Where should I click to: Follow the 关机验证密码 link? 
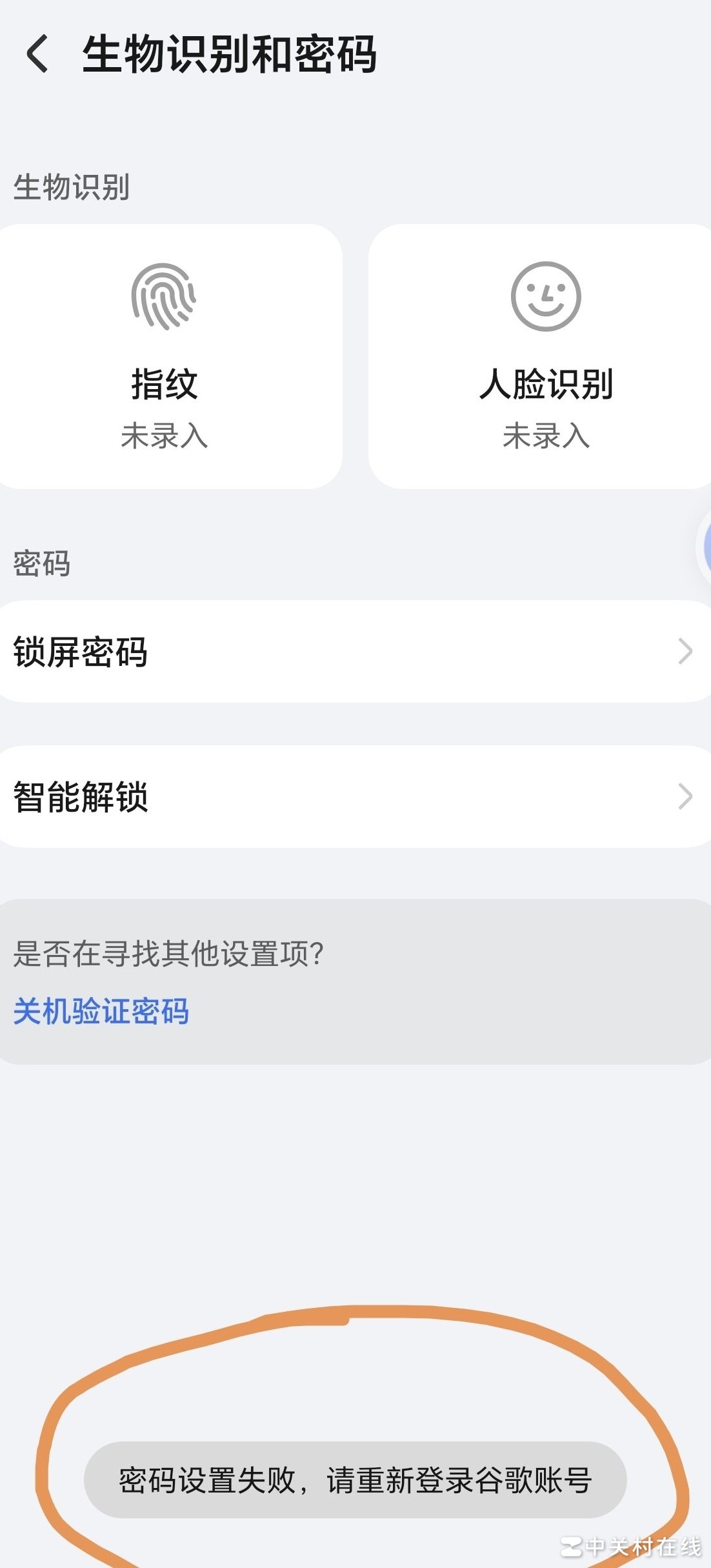pos(101,1011)
